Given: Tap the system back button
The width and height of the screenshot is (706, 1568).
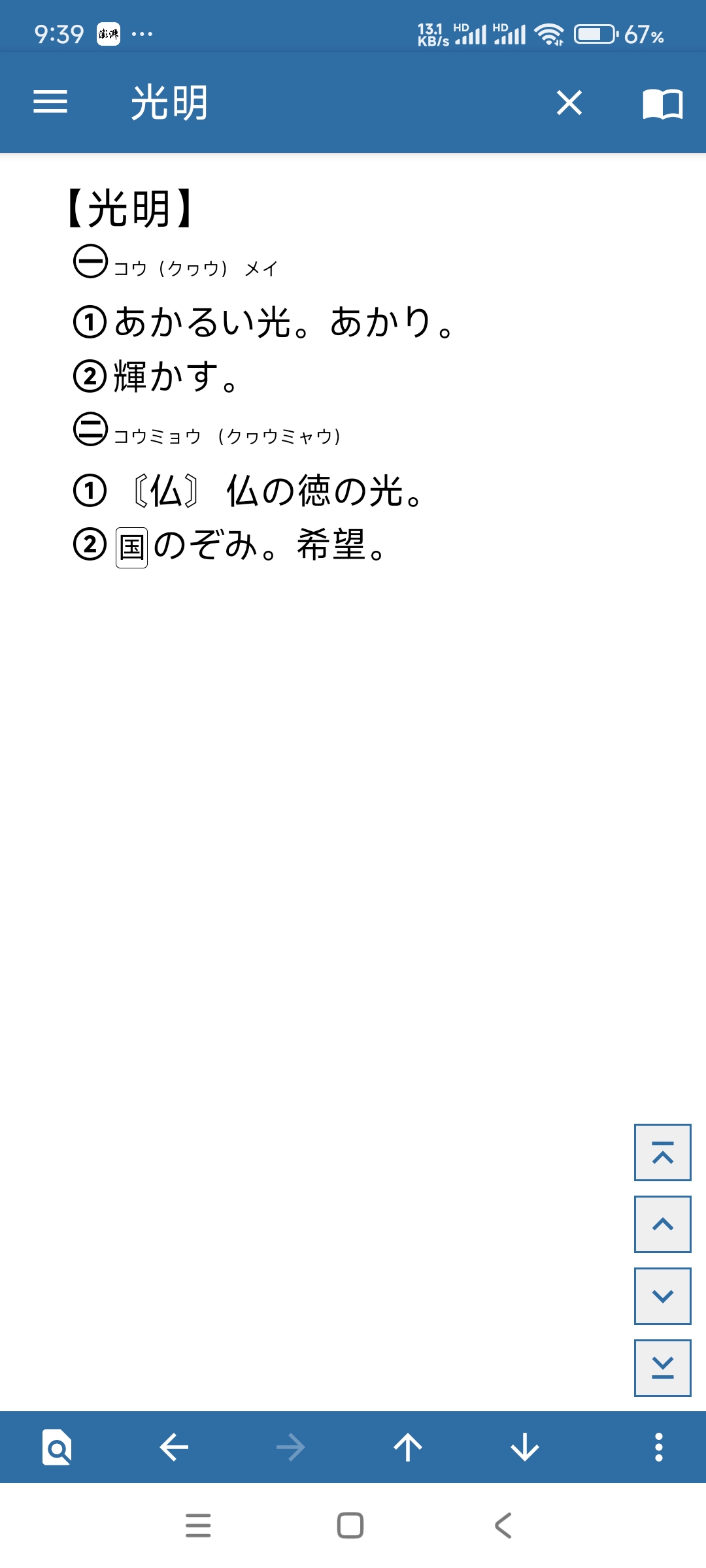Looking at the screenshot, I should coord(503,1526).
